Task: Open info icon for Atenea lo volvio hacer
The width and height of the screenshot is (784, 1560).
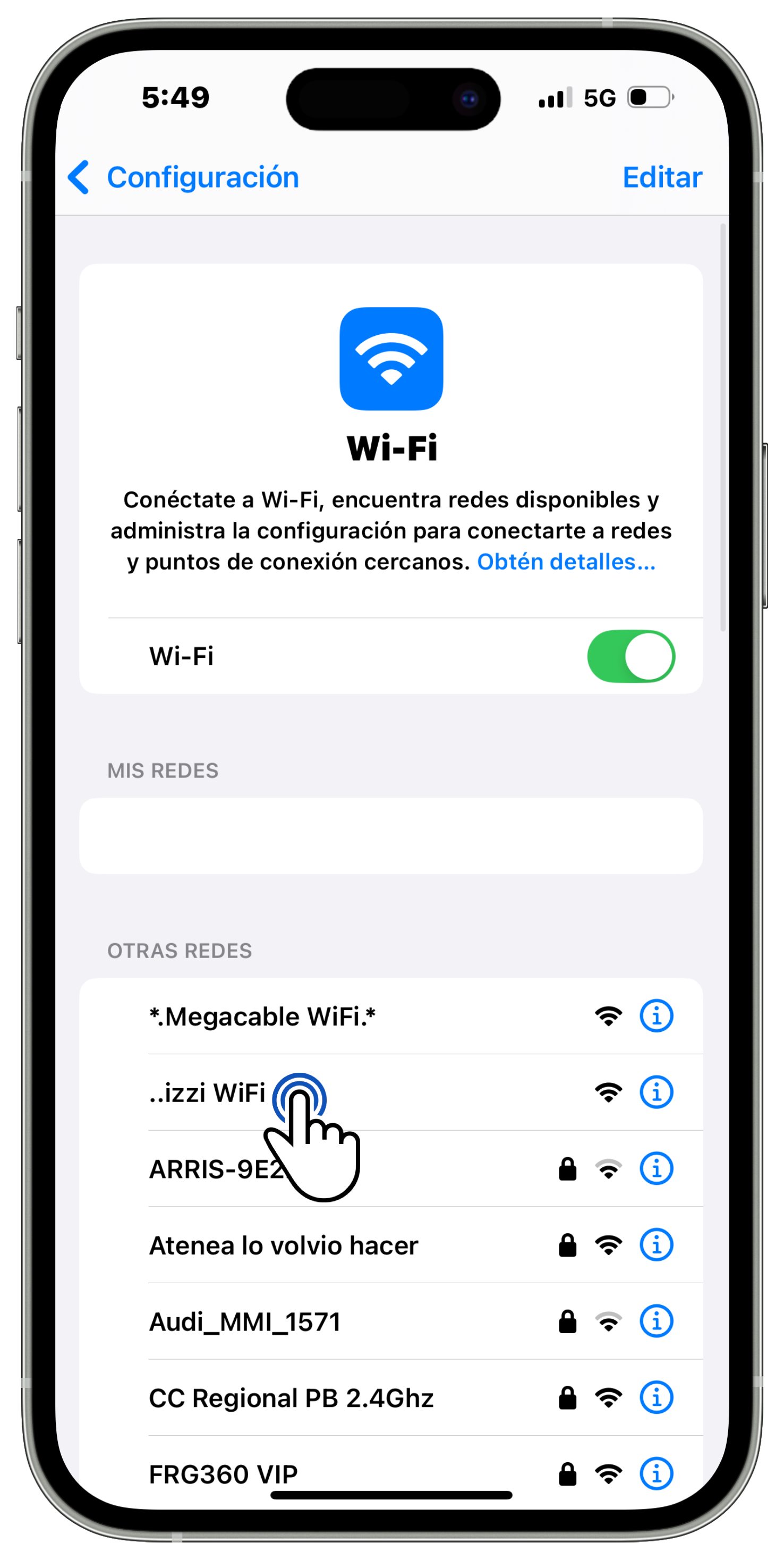Action: 657,1245
